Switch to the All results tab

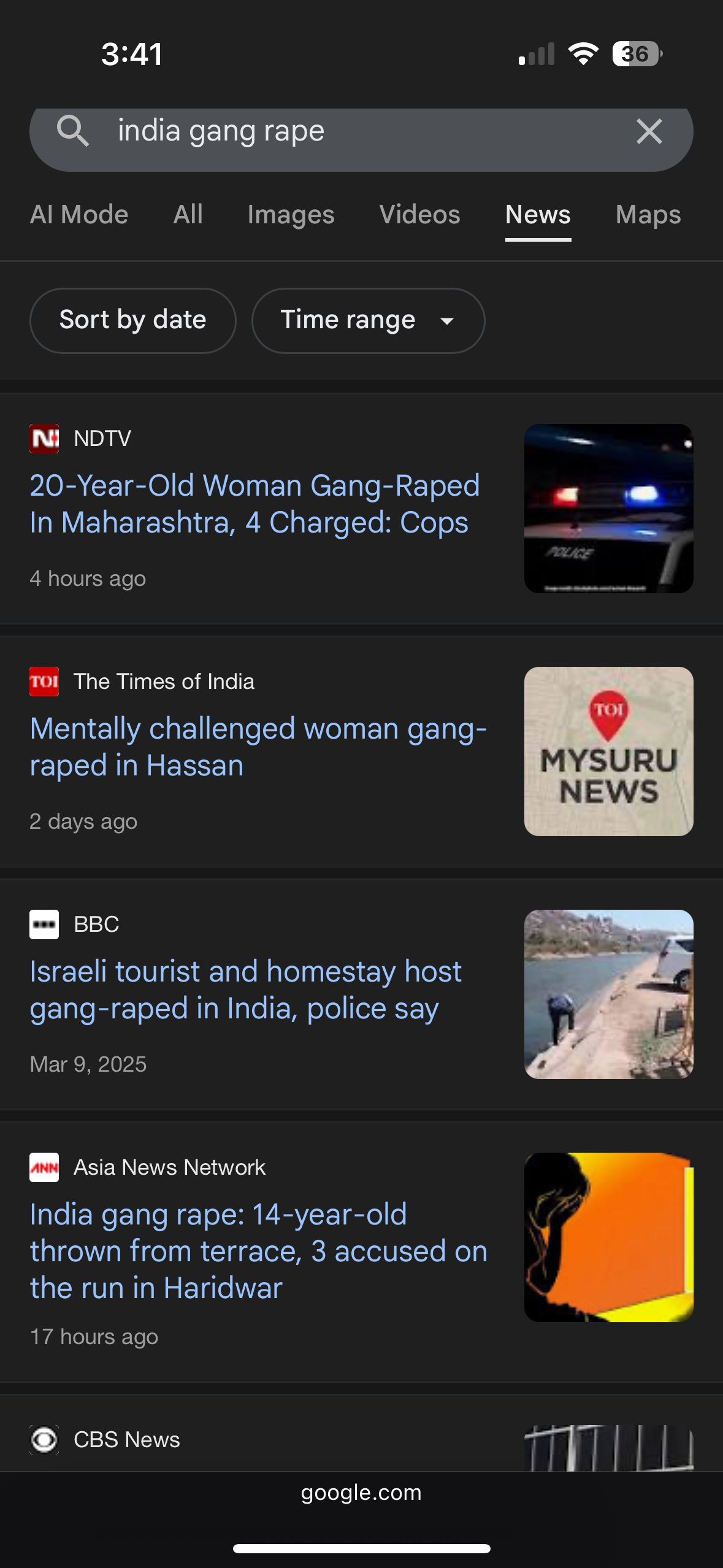(x=188, y=215)
